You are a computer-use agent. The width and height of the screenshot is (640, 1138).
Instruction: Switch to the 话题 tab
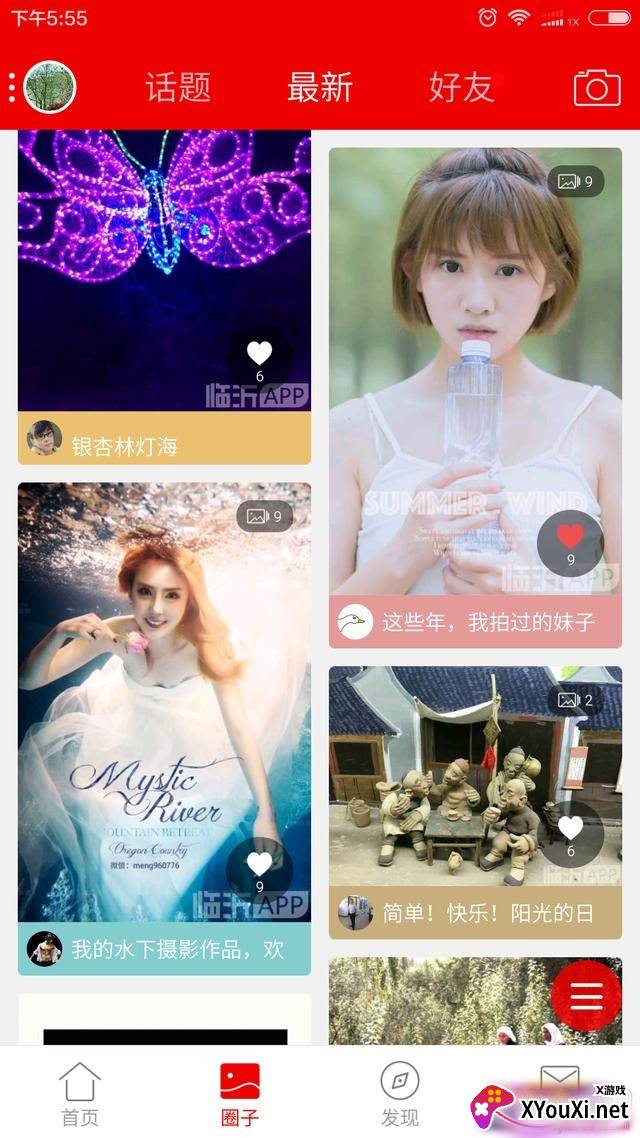coord(179,88)
